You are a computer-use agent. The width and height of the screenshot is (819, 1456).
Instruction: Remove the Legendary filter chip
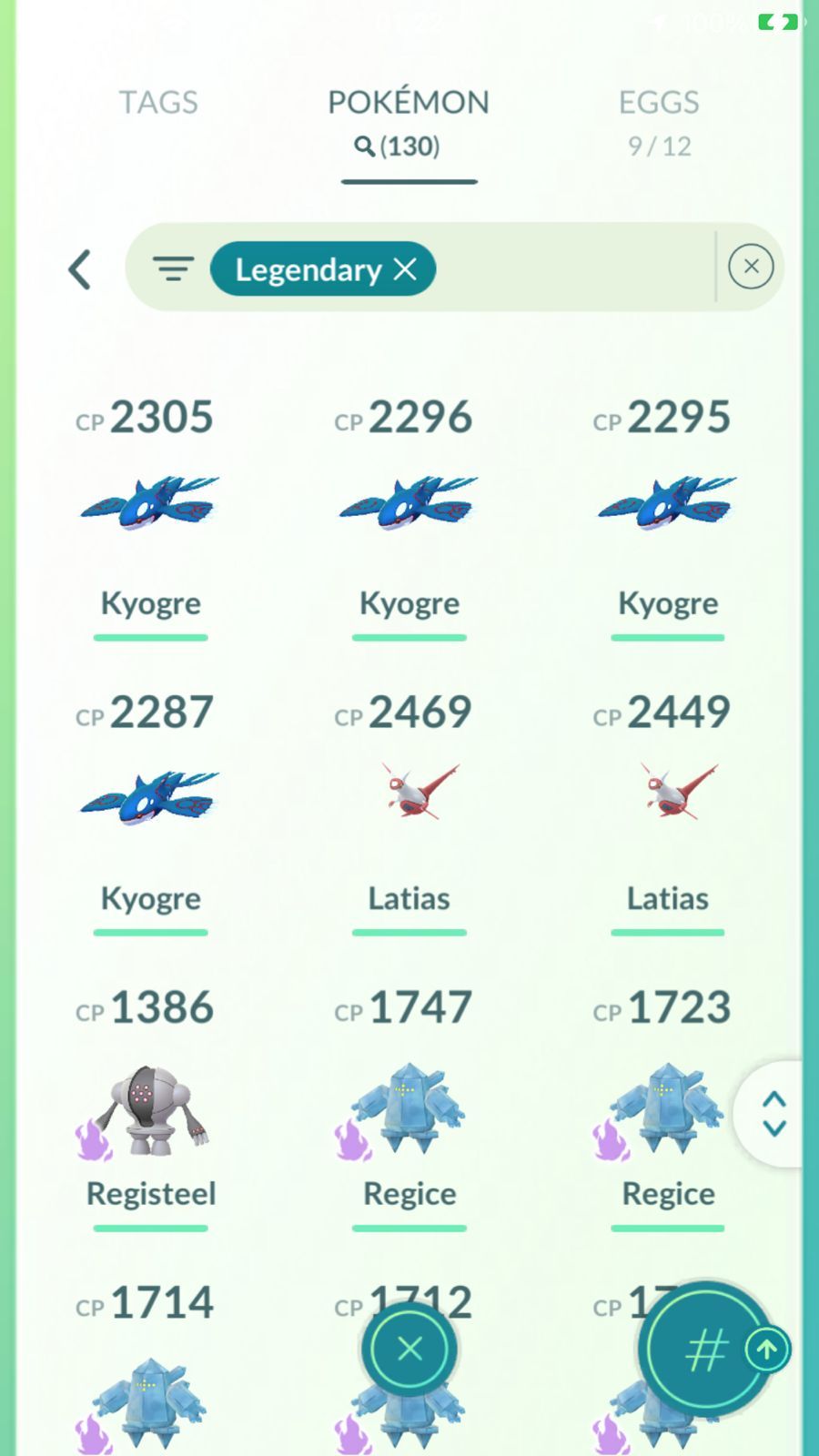click(405, 269)
